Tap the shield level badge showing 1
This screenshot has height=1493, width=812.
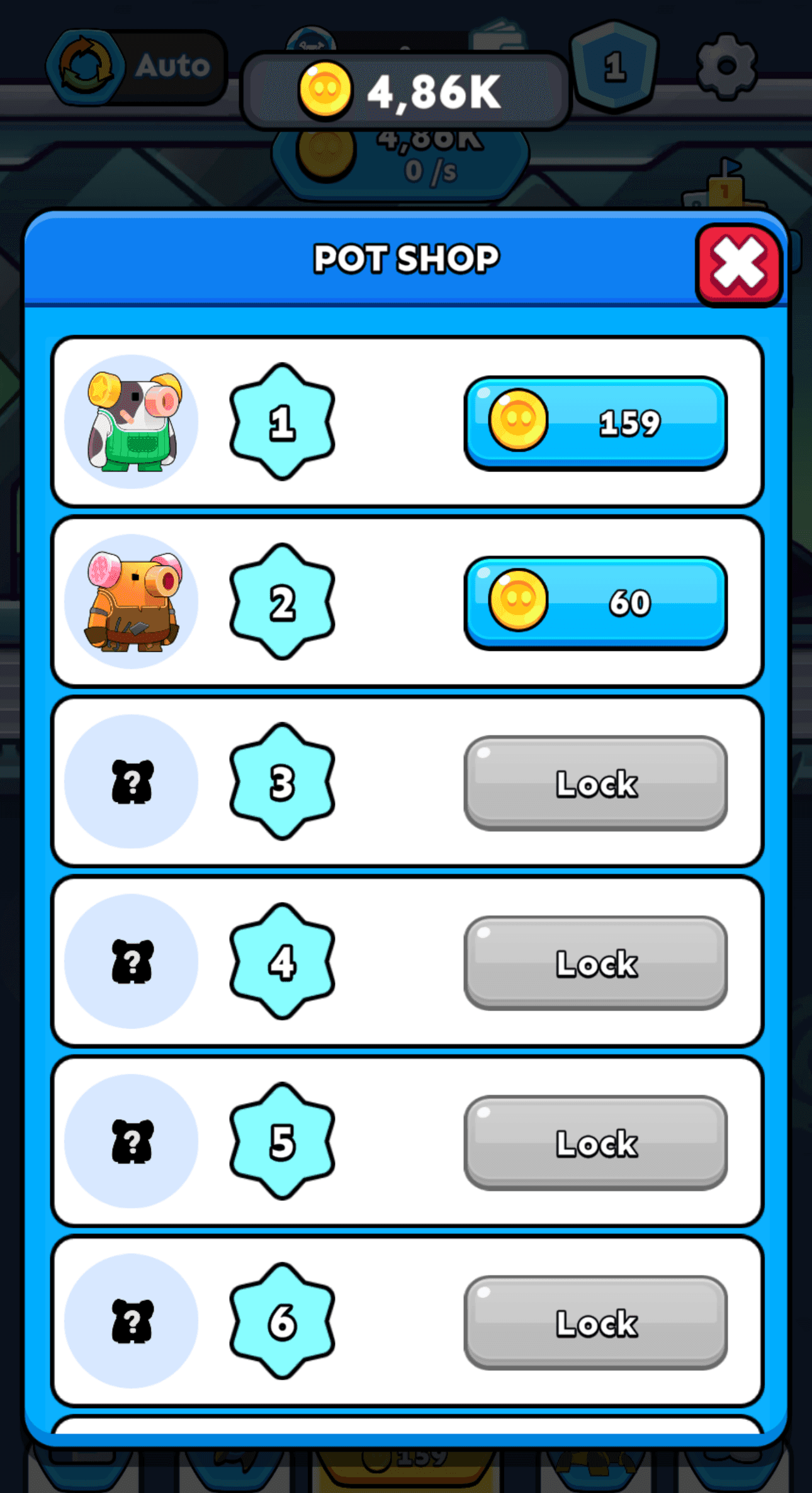[x=614, y=65]
